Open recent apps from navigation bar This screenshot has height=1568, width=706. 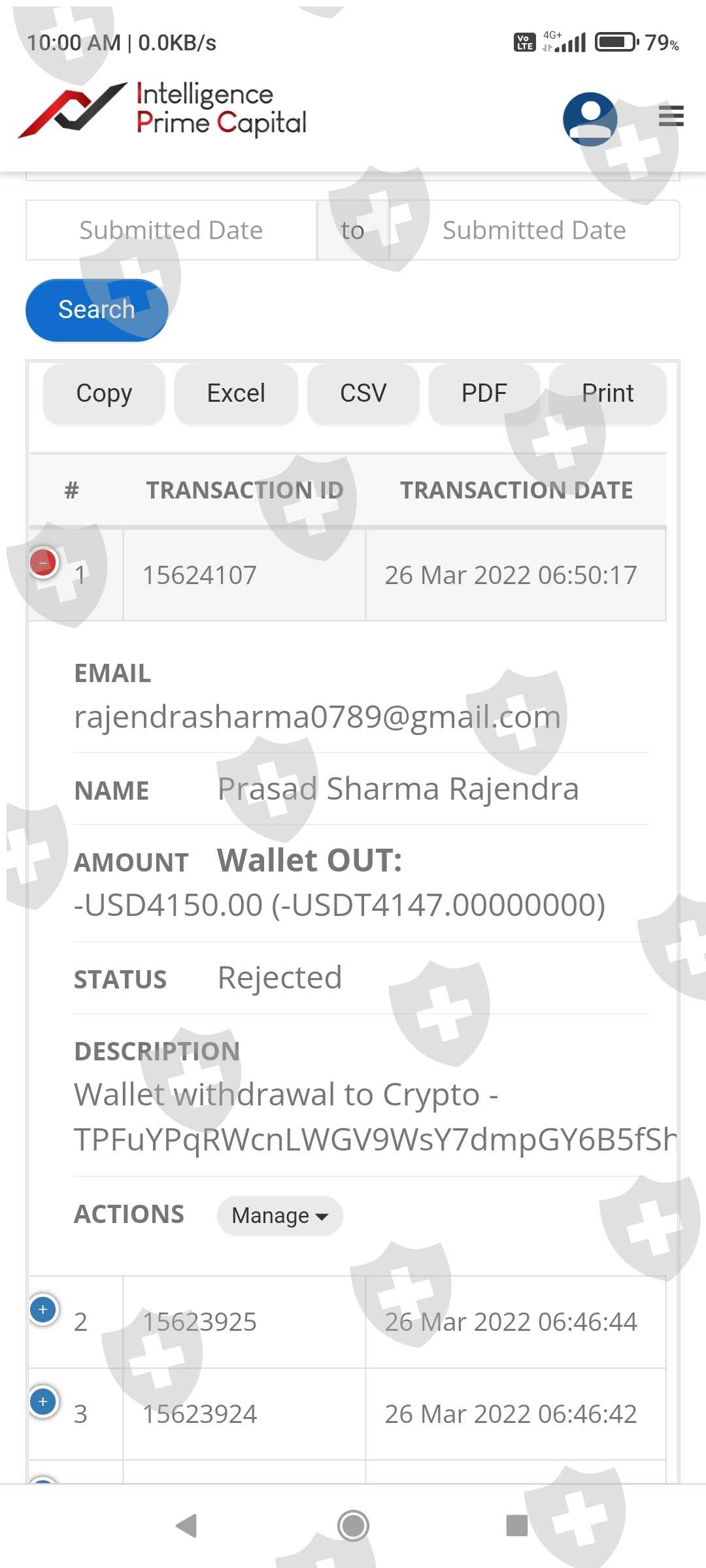coord(516,1526)
